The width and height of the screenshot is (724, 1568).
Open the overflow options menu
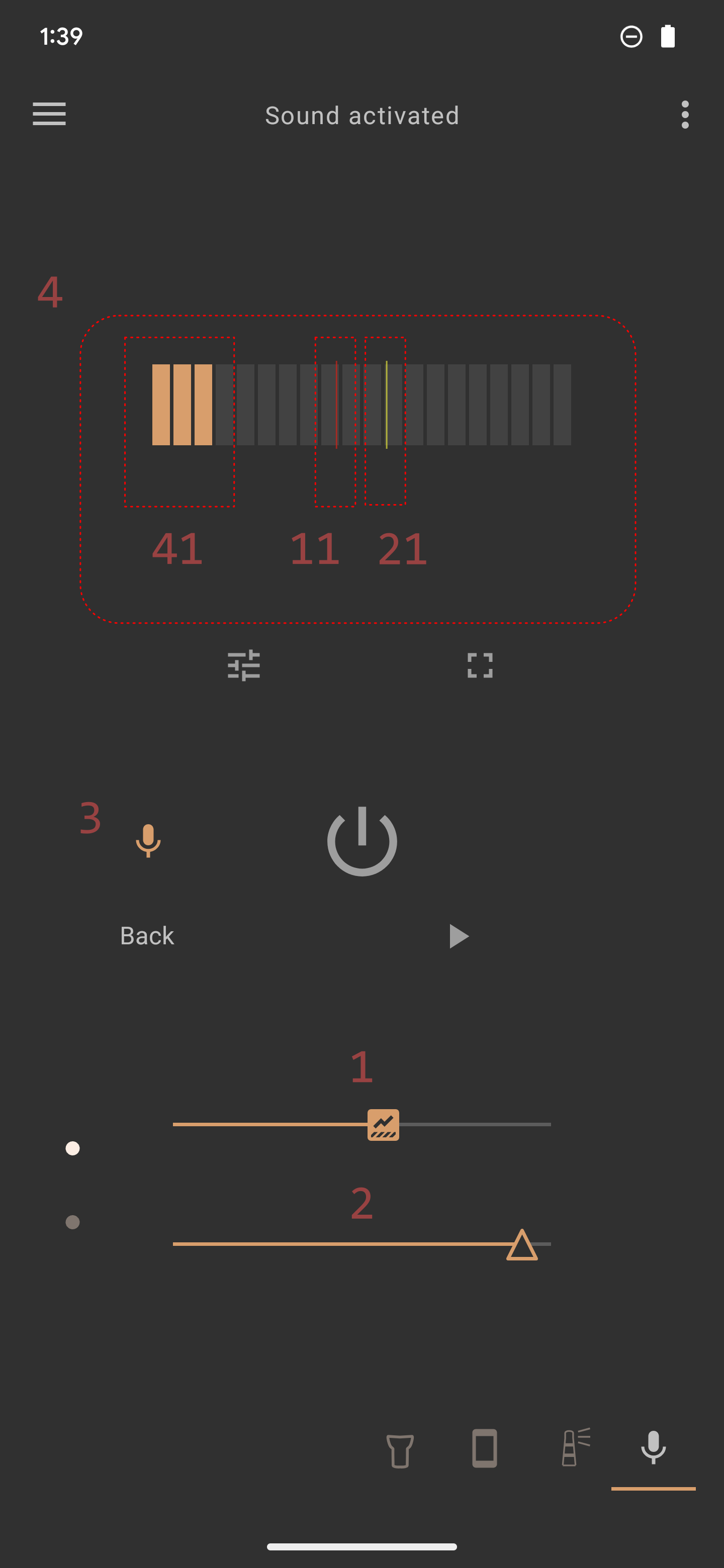pos(685,115)
